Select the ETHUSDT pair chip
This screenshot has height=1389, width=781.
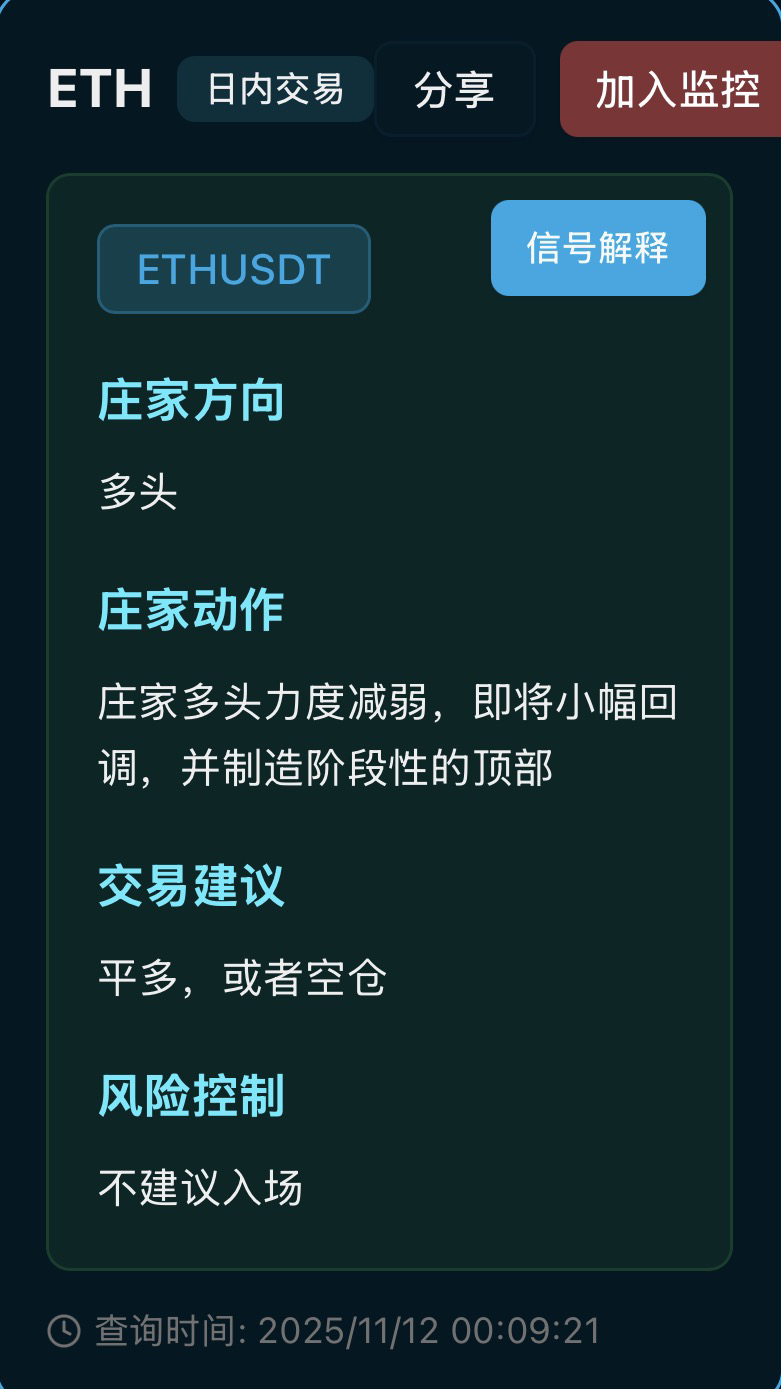click(234, 269)
